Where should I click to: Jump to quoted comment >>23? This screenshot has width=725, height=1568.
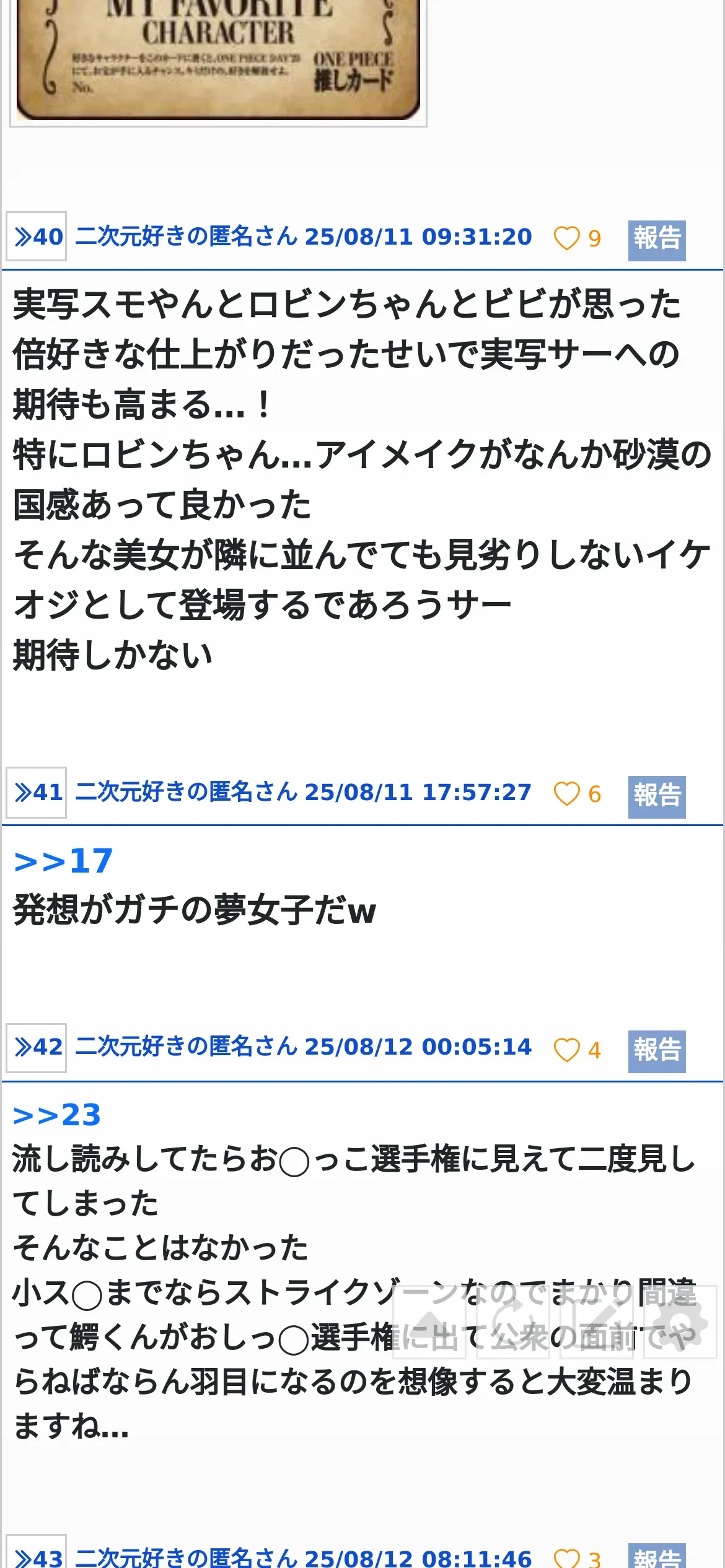[57, 1115]
